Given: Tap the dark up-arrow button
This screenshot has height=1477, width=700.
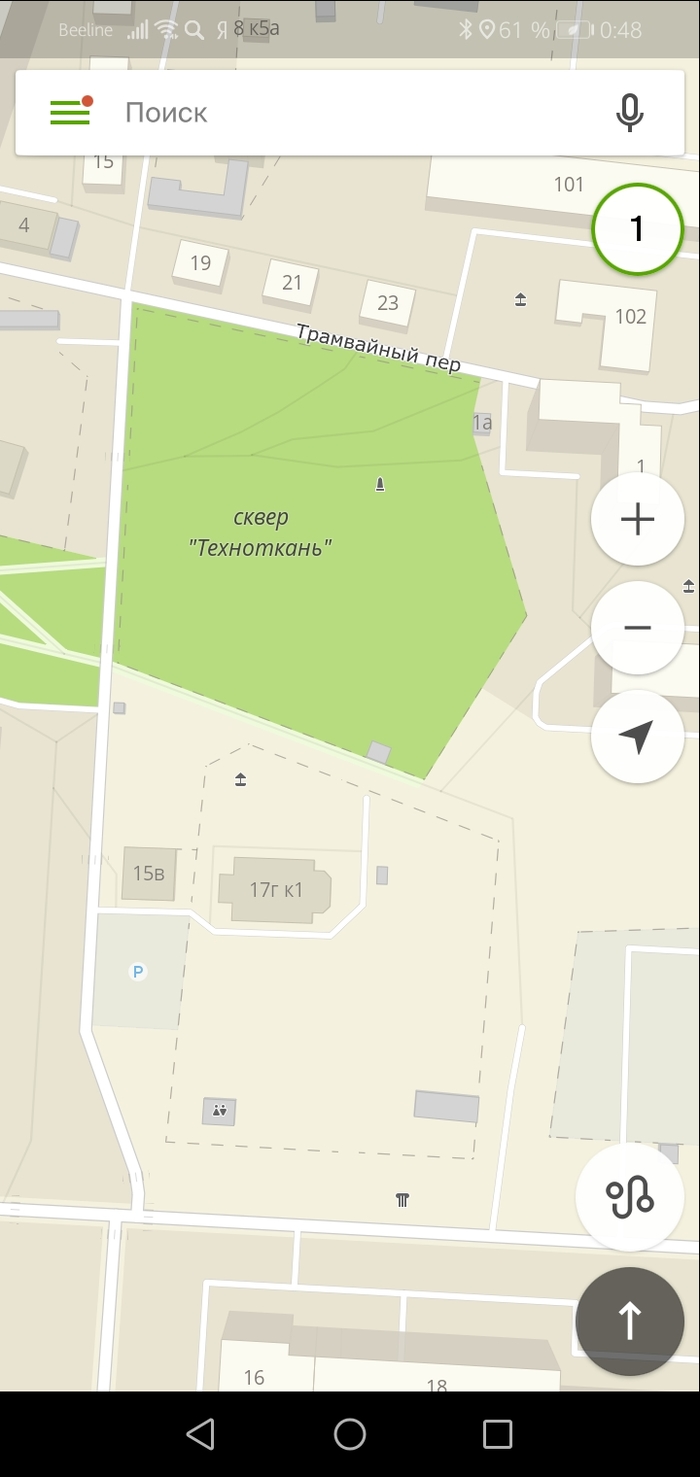Looking at the screenshot, I should 630,1321.
